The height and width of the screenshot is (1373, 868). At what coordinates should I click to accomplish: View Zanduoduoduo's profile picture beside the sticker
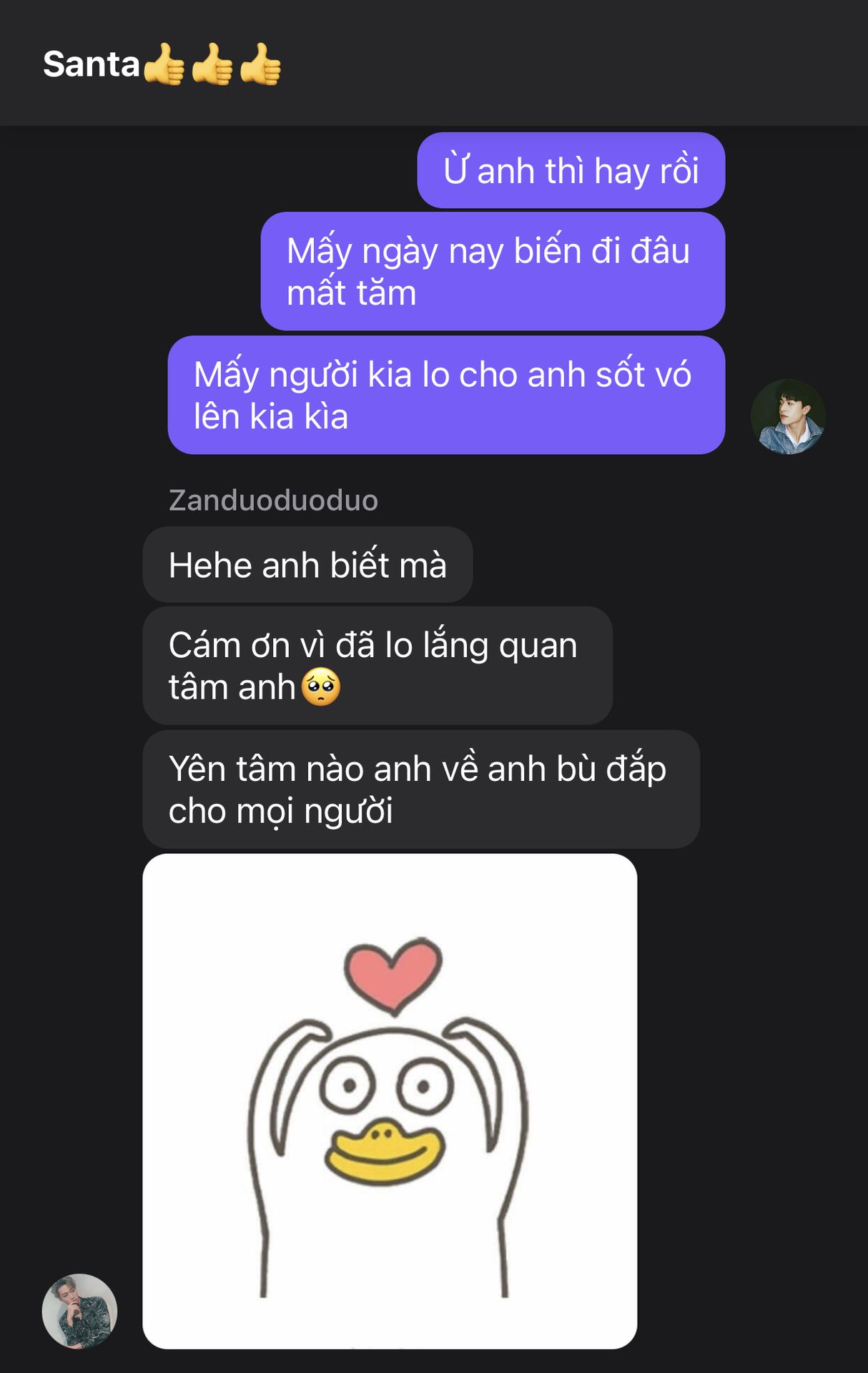(x=79, y=1312)
